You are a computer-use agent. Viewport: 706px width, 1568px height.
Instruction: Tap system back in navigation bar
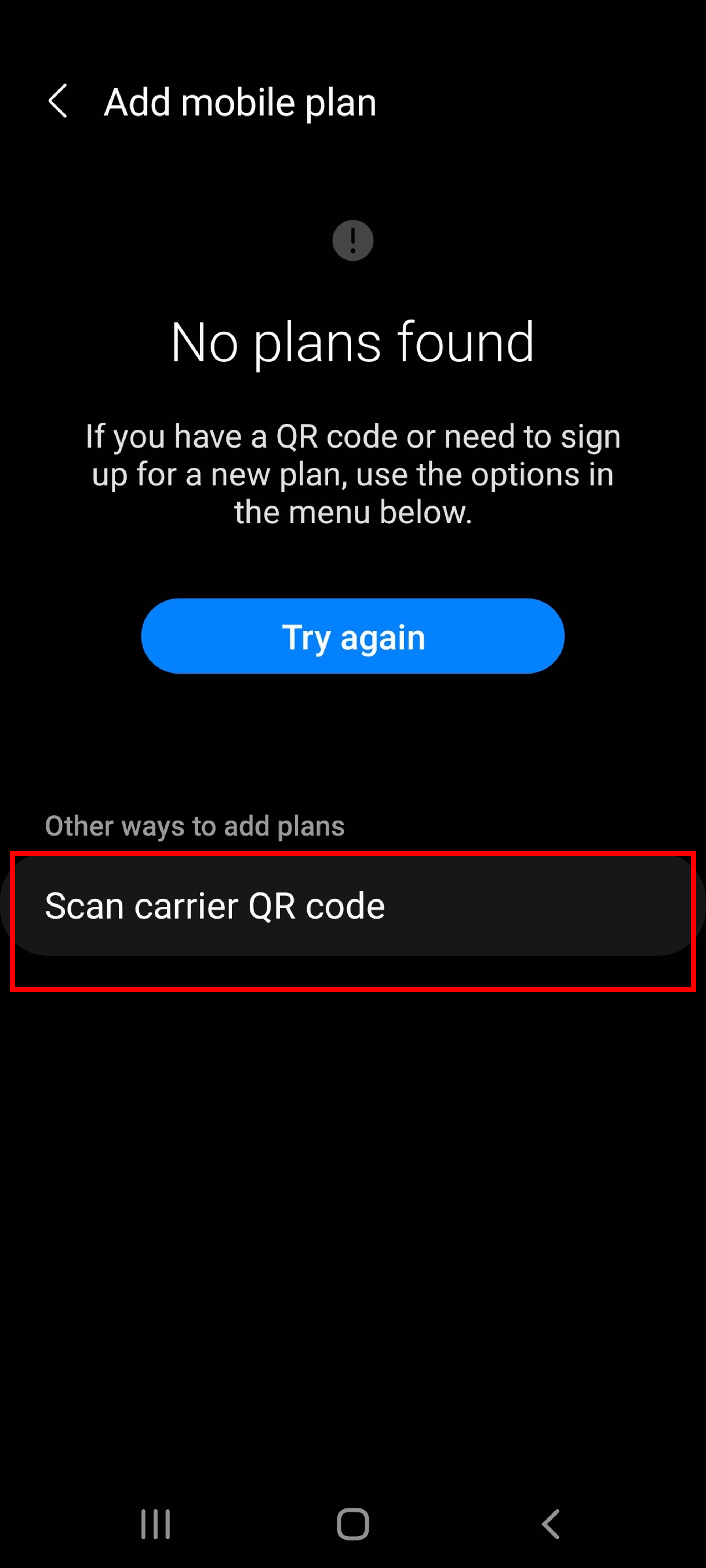pos(551,1524)
